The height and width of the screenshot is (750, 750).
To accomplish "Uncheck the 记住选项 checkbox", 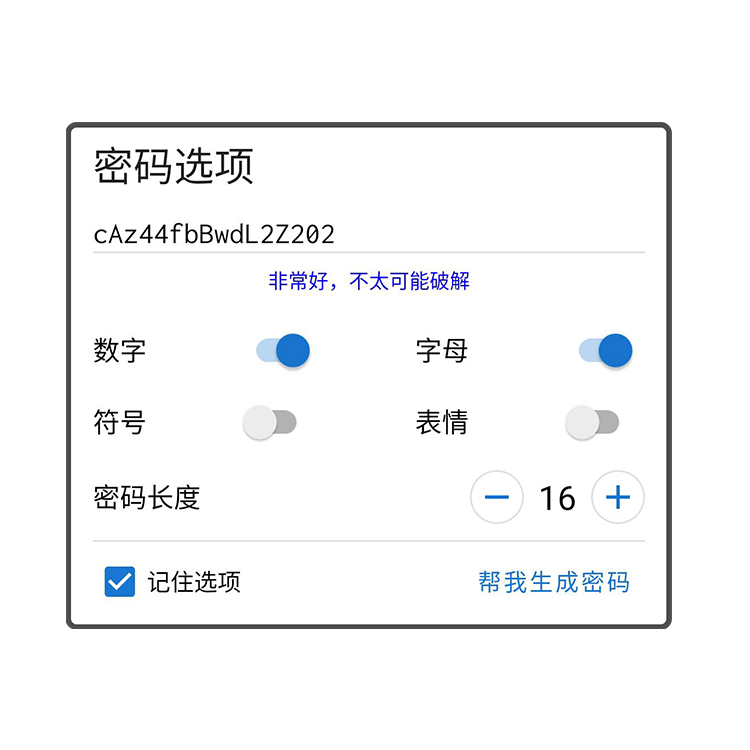I will (120, 582).
